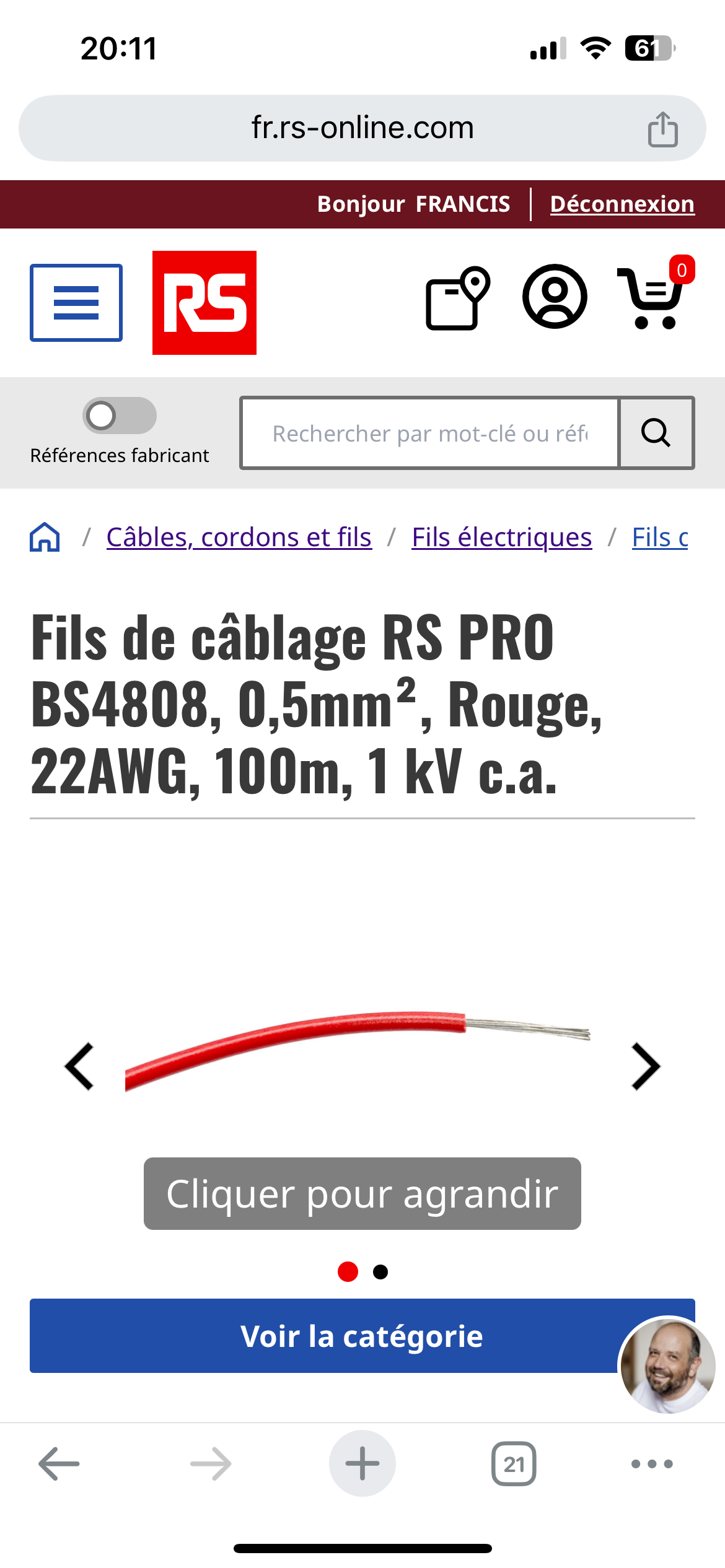Share this page from address bar

(x=662, y=129)
